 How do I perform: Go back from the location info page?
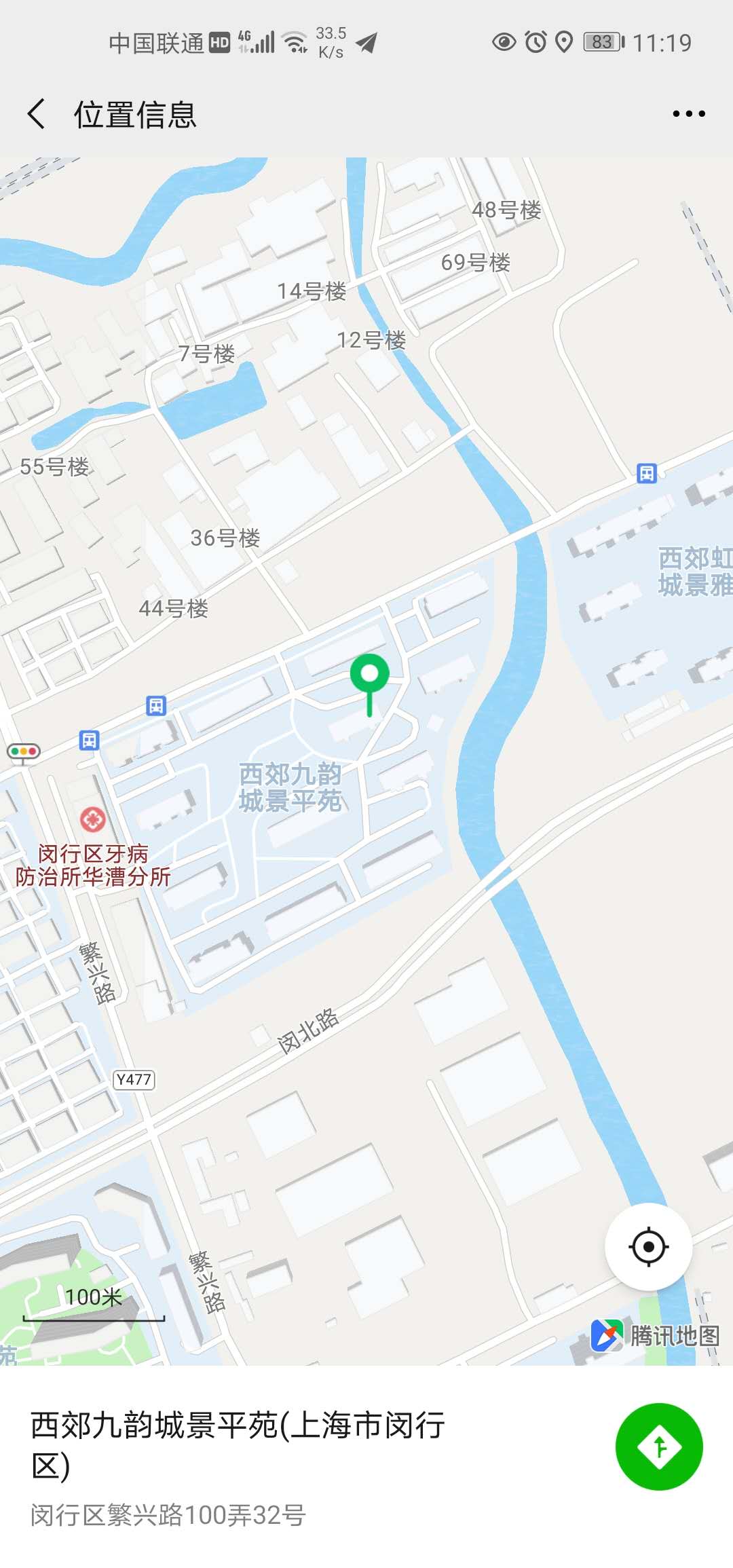(x=37, y=113)
